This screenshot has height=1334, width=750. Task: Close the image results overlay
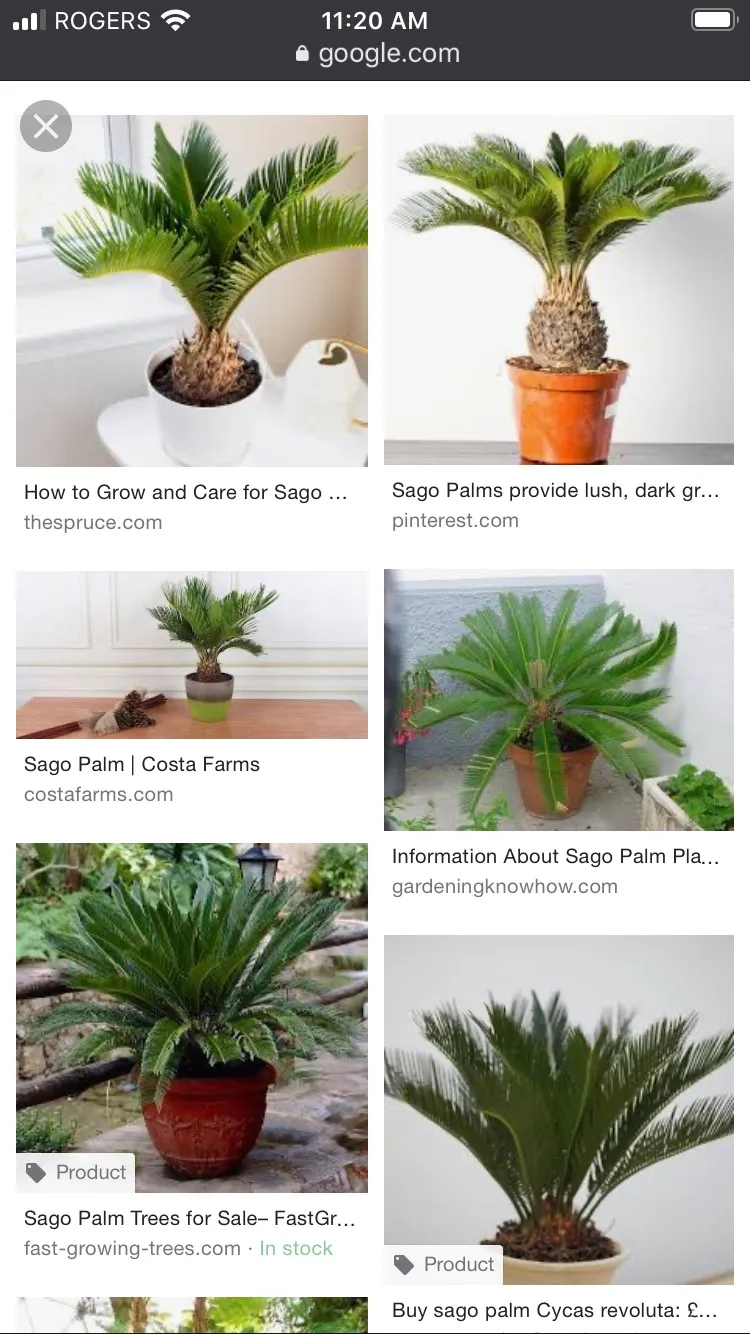point(46,127)
